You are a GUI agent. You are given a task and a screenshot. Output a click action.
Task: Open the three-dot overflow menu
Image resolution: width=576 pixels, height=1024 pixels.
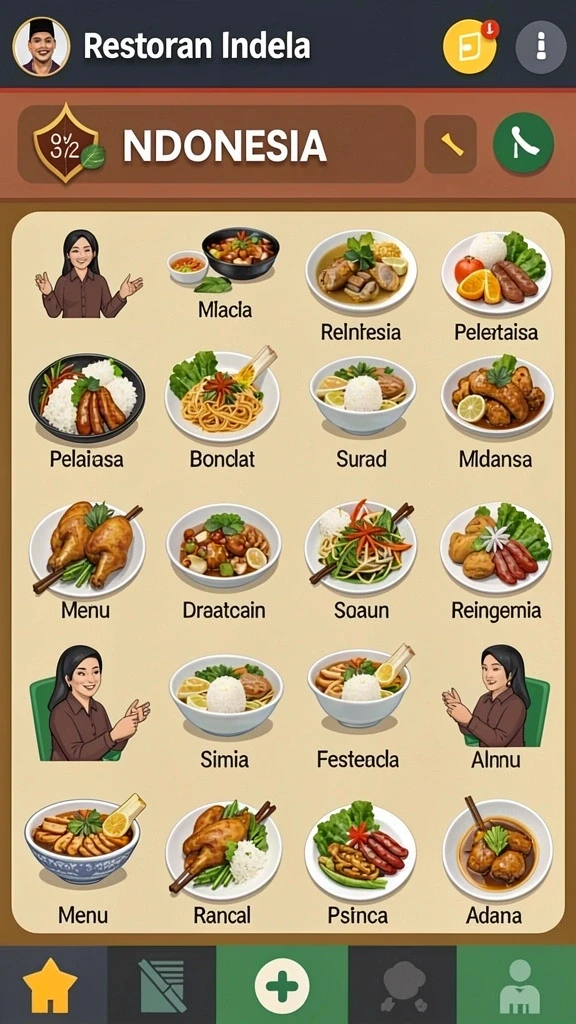pos(540,46)
